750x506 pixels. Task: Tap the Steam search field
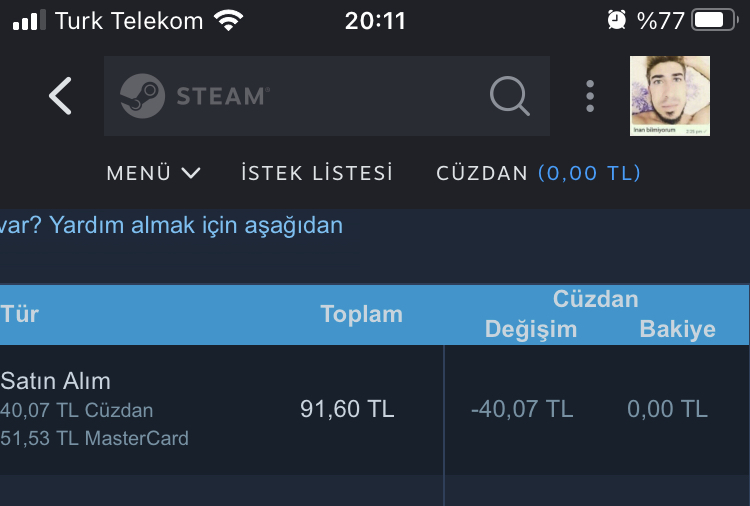click(300, 96)
